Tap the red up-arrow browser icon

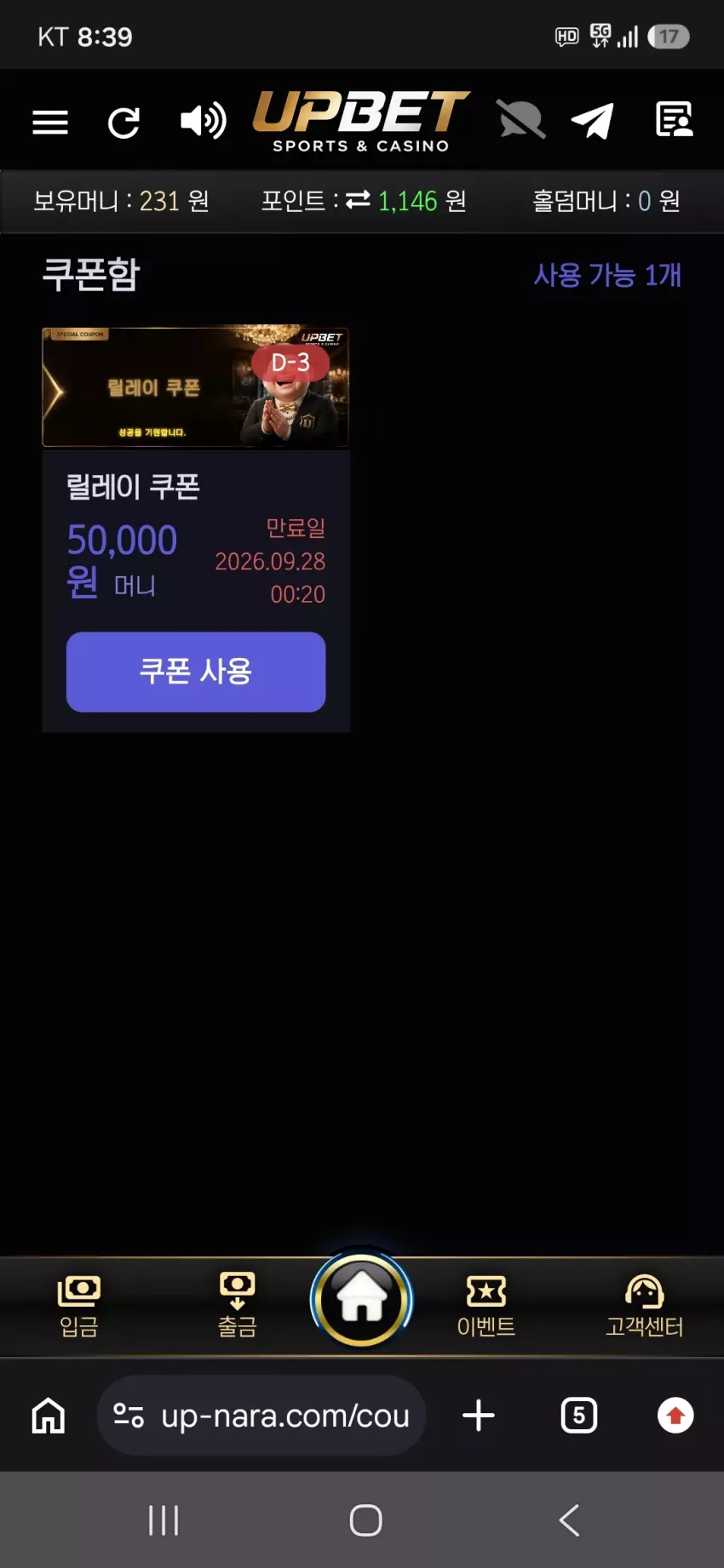[x=675, y=1416]
